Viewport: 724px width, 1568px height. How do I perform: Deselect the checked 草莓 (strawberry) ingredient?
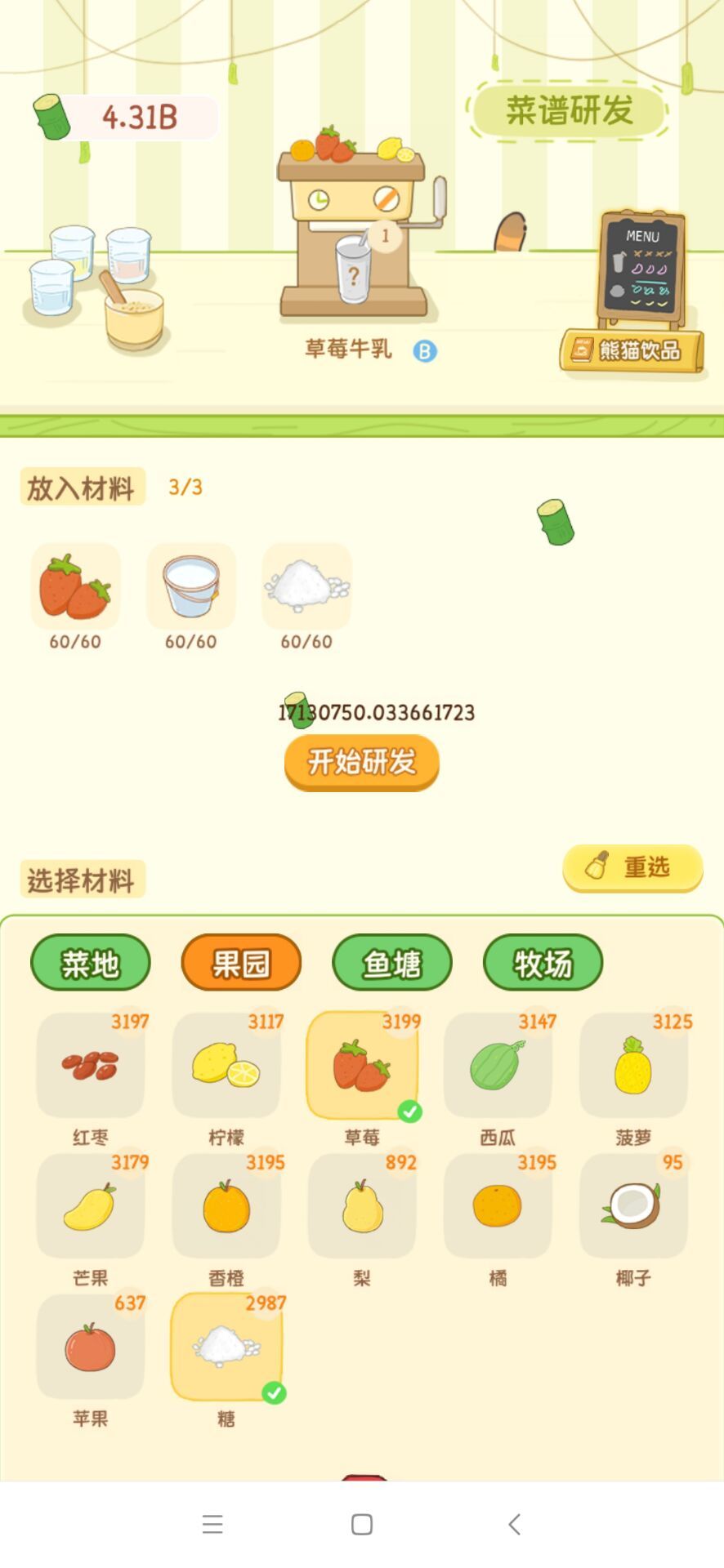(362, 1066)
